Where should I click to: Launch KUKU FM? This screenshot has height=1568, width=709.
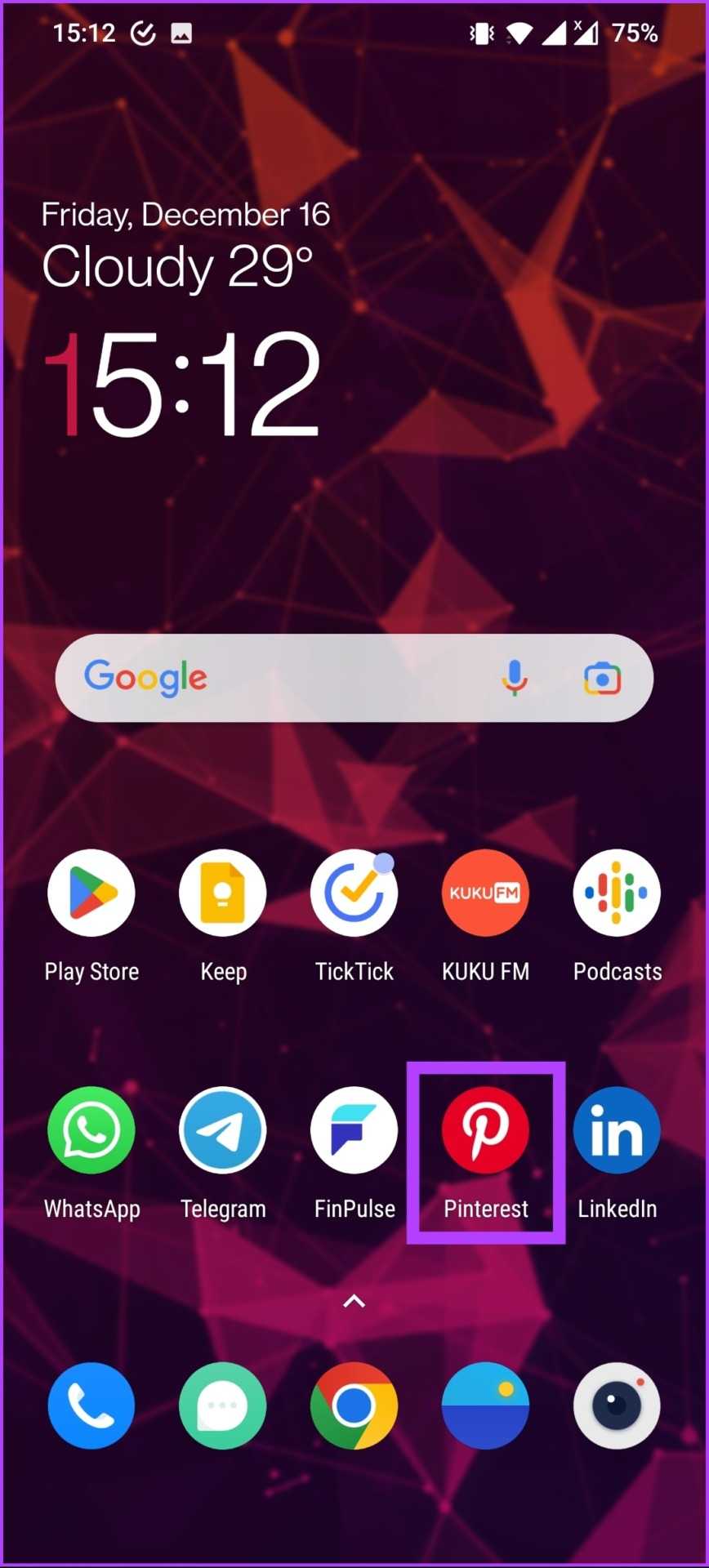pyautogui.click(x=485, y=893)
